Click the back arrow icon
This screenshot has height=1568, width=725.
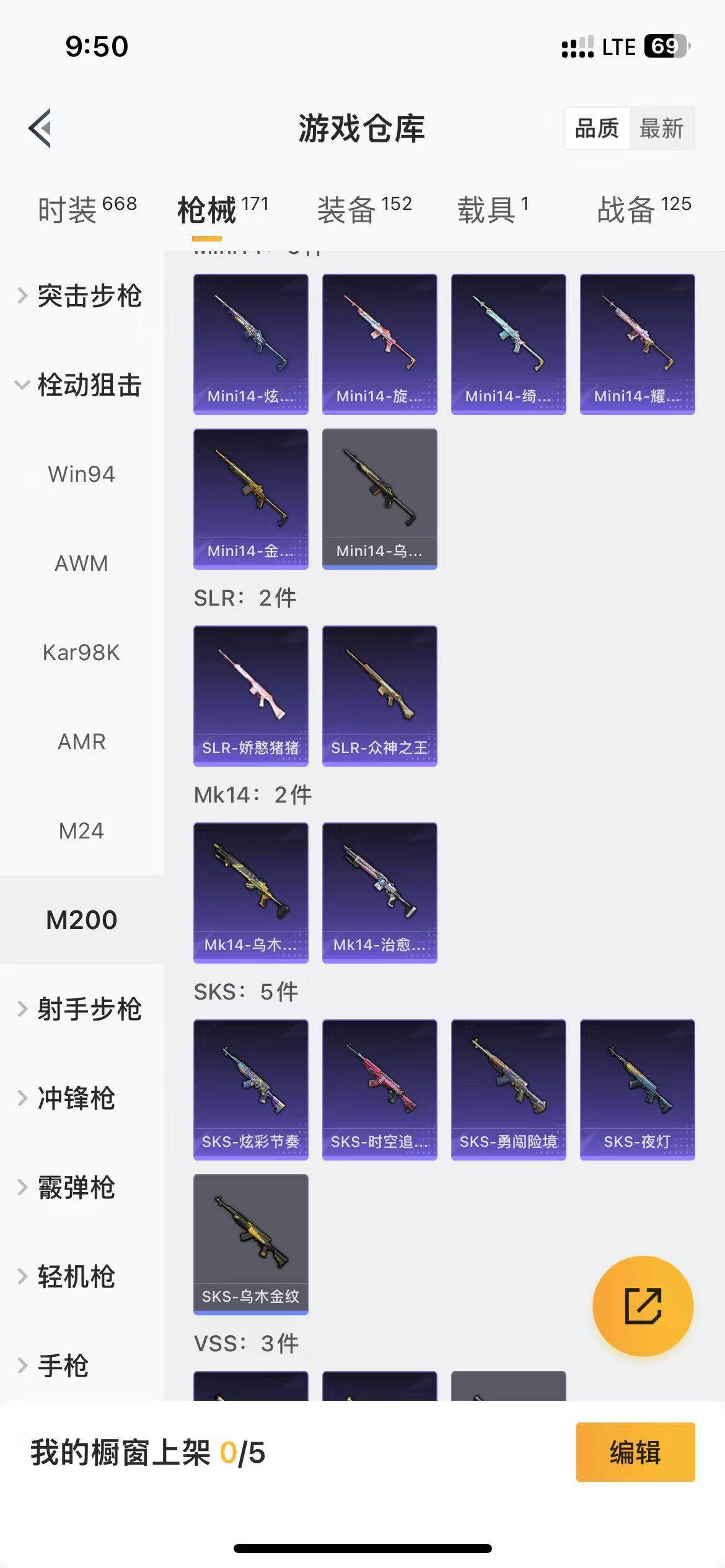(x=41, y=128)
